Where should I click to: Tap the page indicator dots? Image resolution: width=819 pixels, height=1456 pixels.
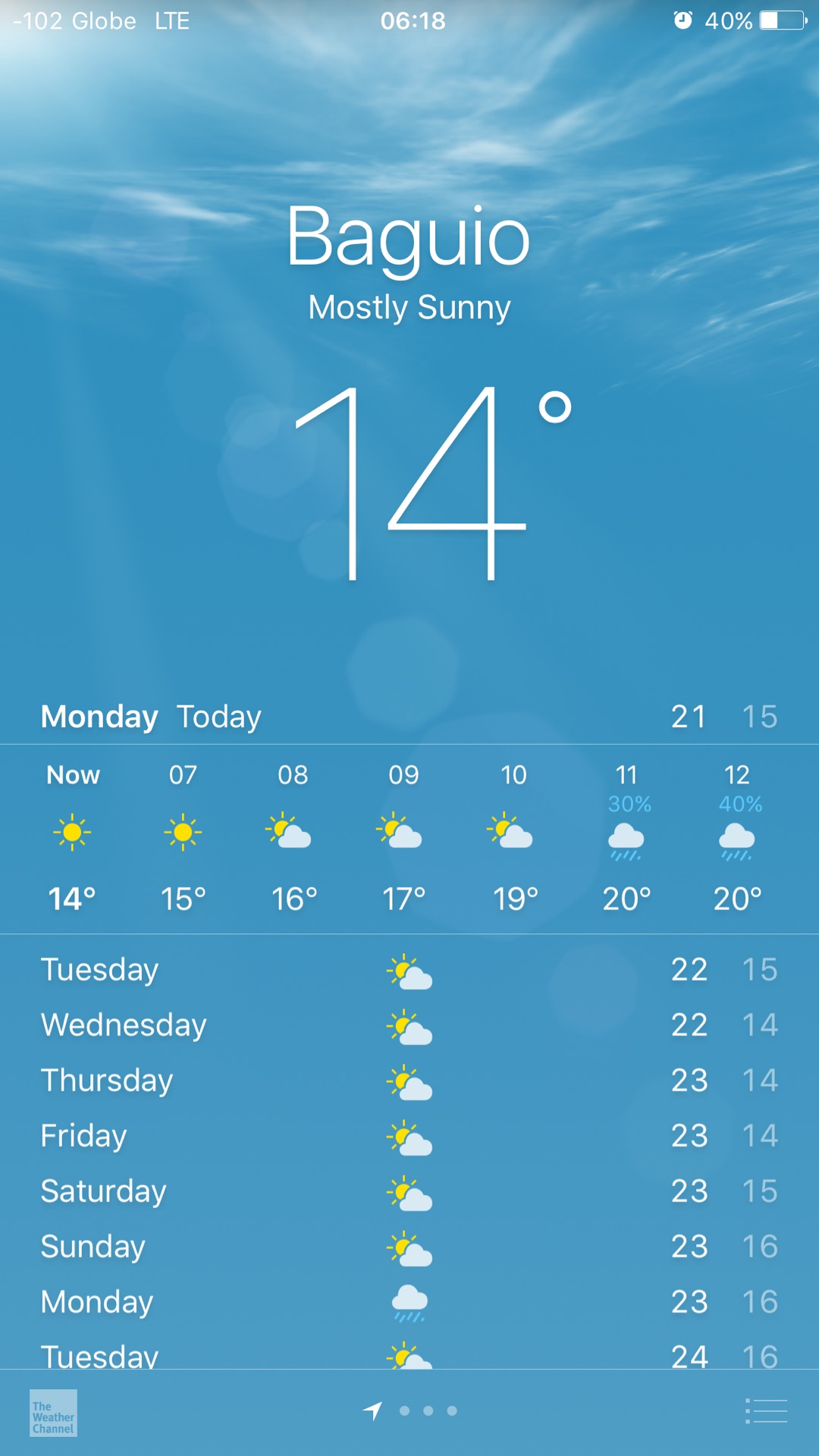(x=410, y=1410)
